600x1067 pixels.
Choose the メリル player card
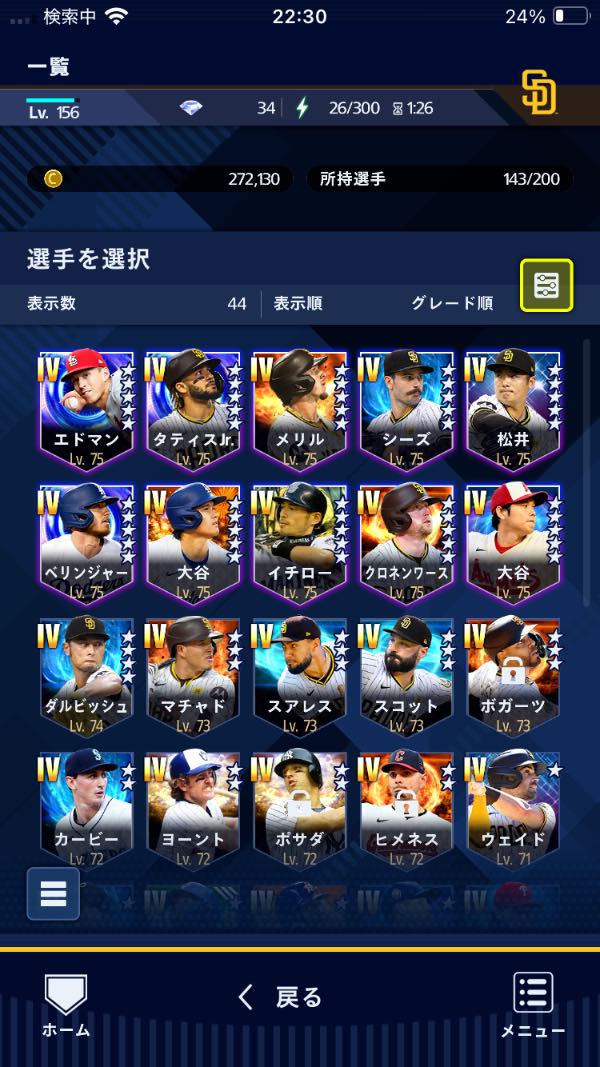(300, 410)
